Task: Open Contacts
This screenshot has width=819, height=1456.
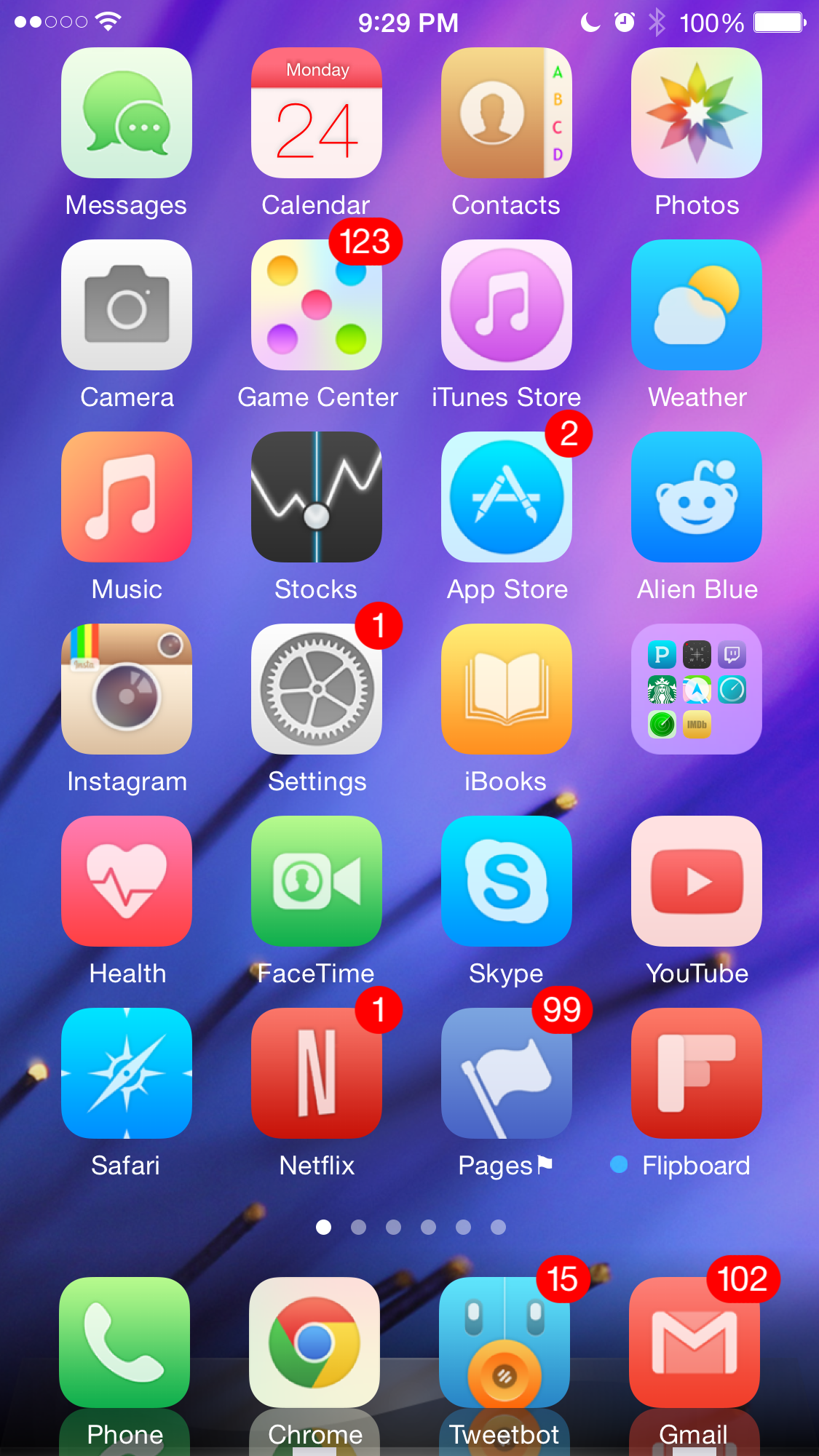Action: pyautogui.click(x=507, y=113)
